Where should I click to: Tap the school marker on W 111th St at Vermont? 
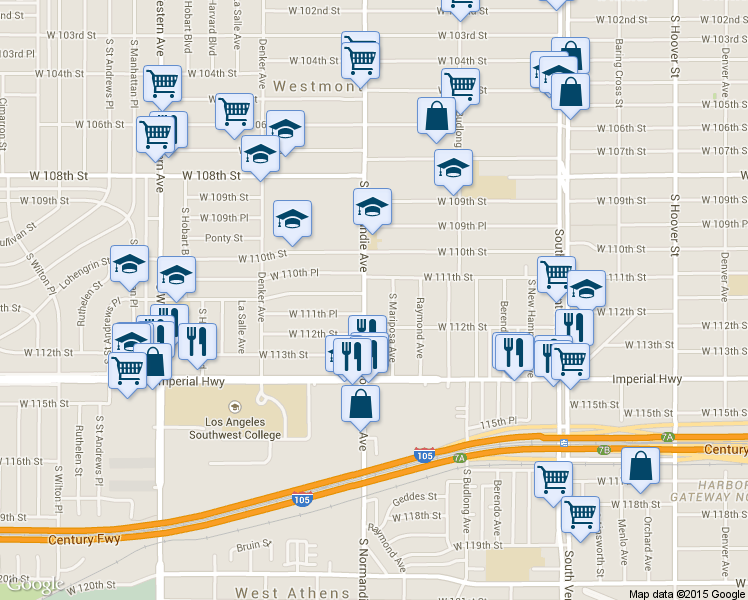pyautogui.click(x=586, y=289)
